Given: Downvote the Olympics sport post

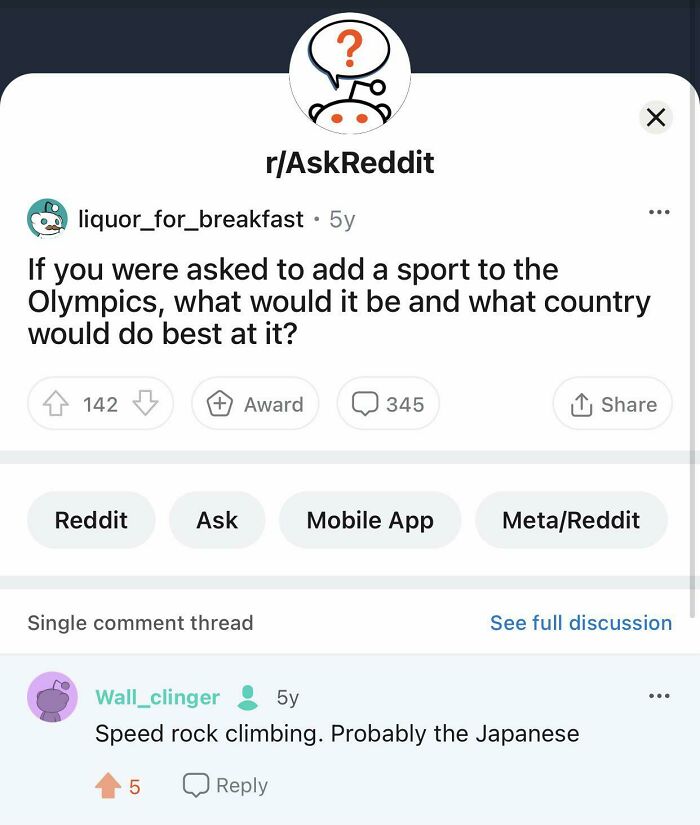Looking at the screenshot, I should pyautogui.click(x=146, y=404).
